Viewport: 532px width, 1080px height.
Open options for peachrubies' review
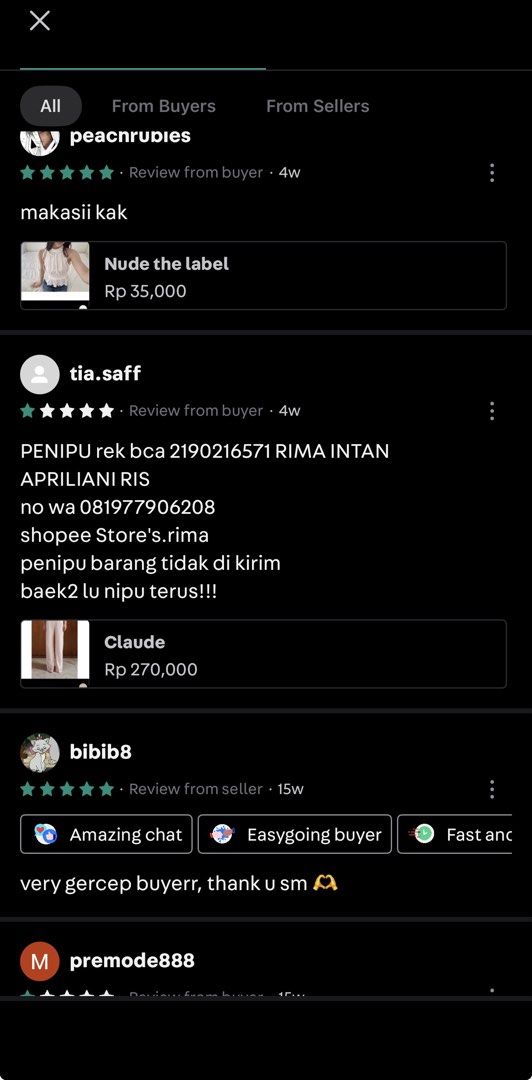pos(491,173)
